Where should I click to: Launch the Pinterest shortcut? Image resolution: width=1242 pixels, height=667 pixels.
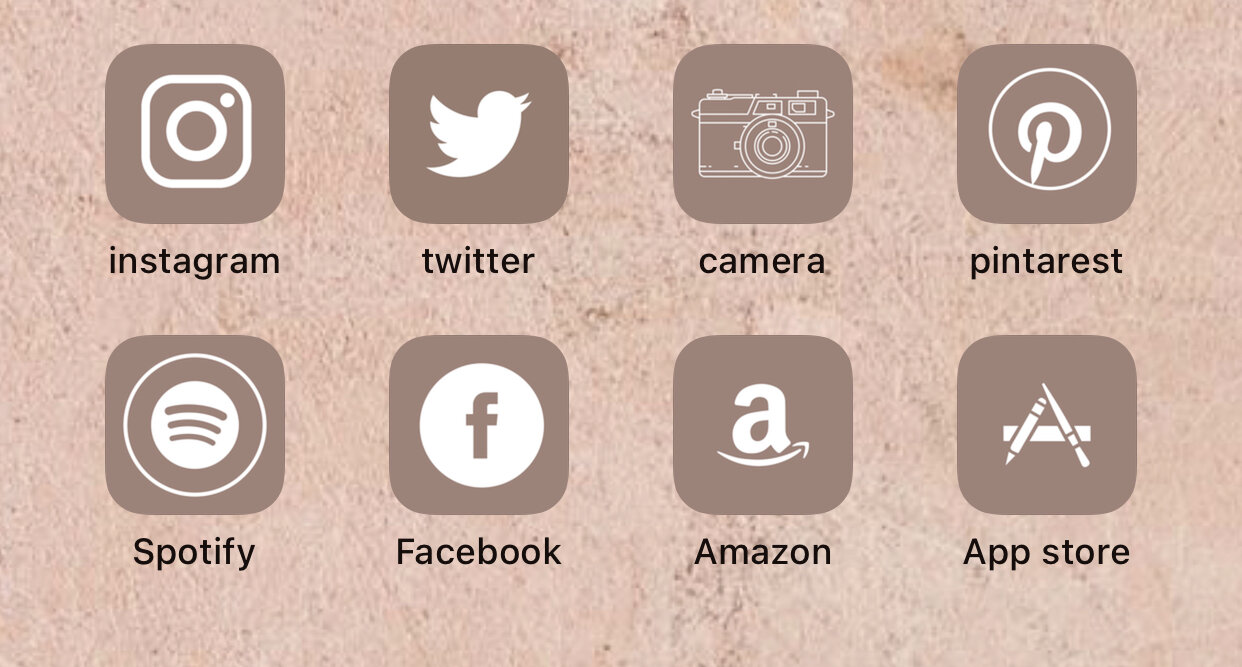click(x=1047, y=133)
